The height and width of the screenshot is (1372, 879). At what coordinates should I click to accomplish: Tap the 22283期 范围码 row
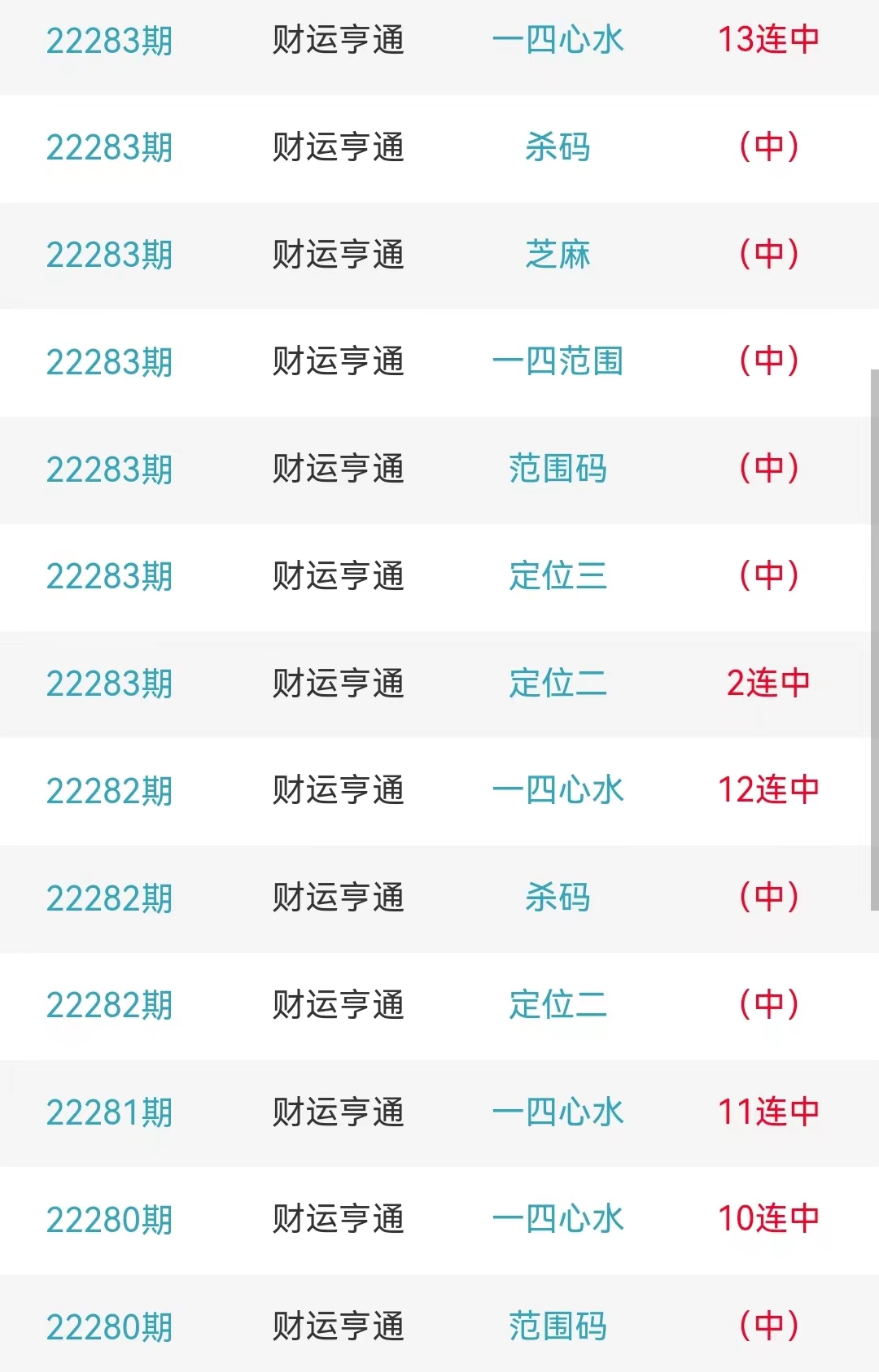[x=558, y=470]
